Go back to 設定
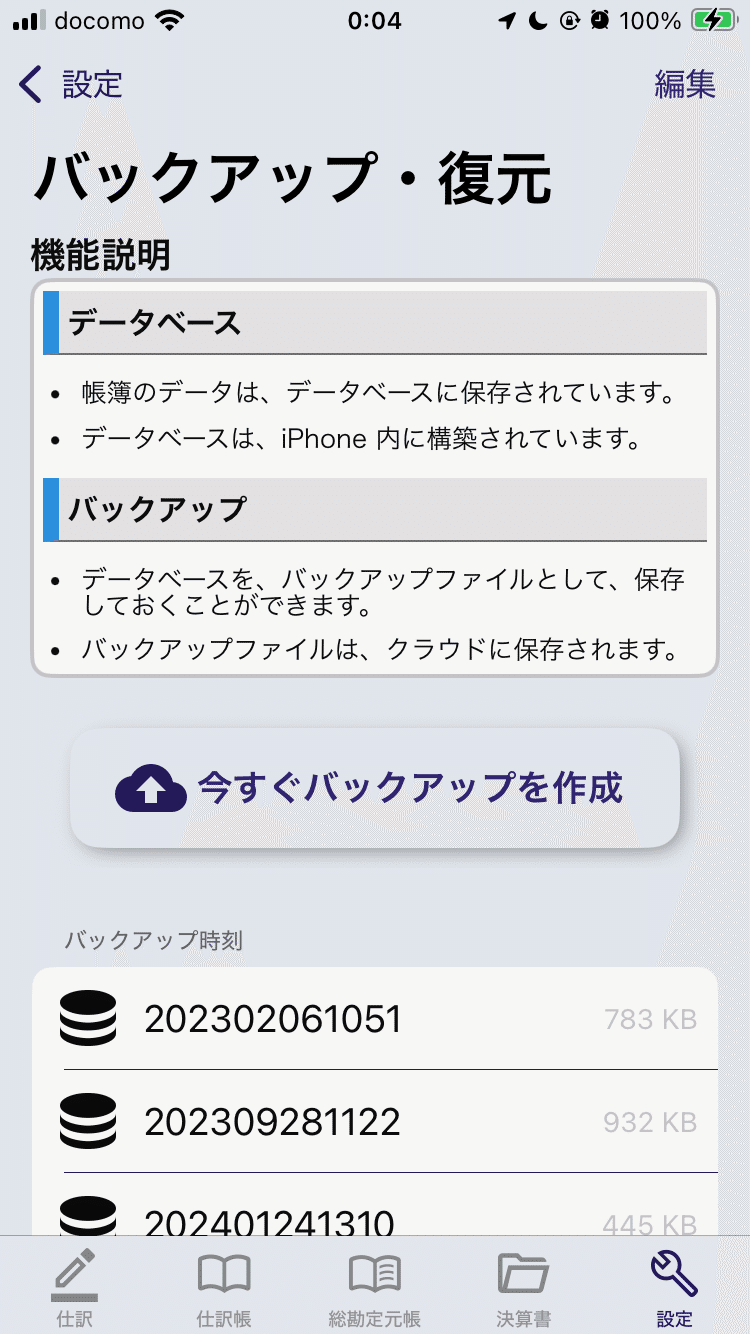750x1334 pixels. (x=70, y=85)
